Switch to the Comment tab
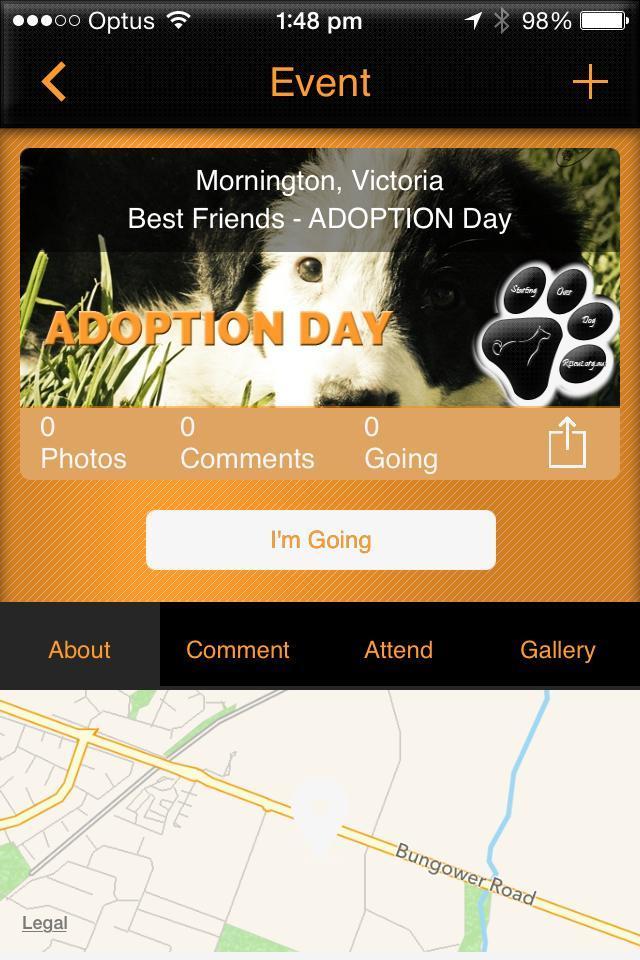 pos(238,650)
